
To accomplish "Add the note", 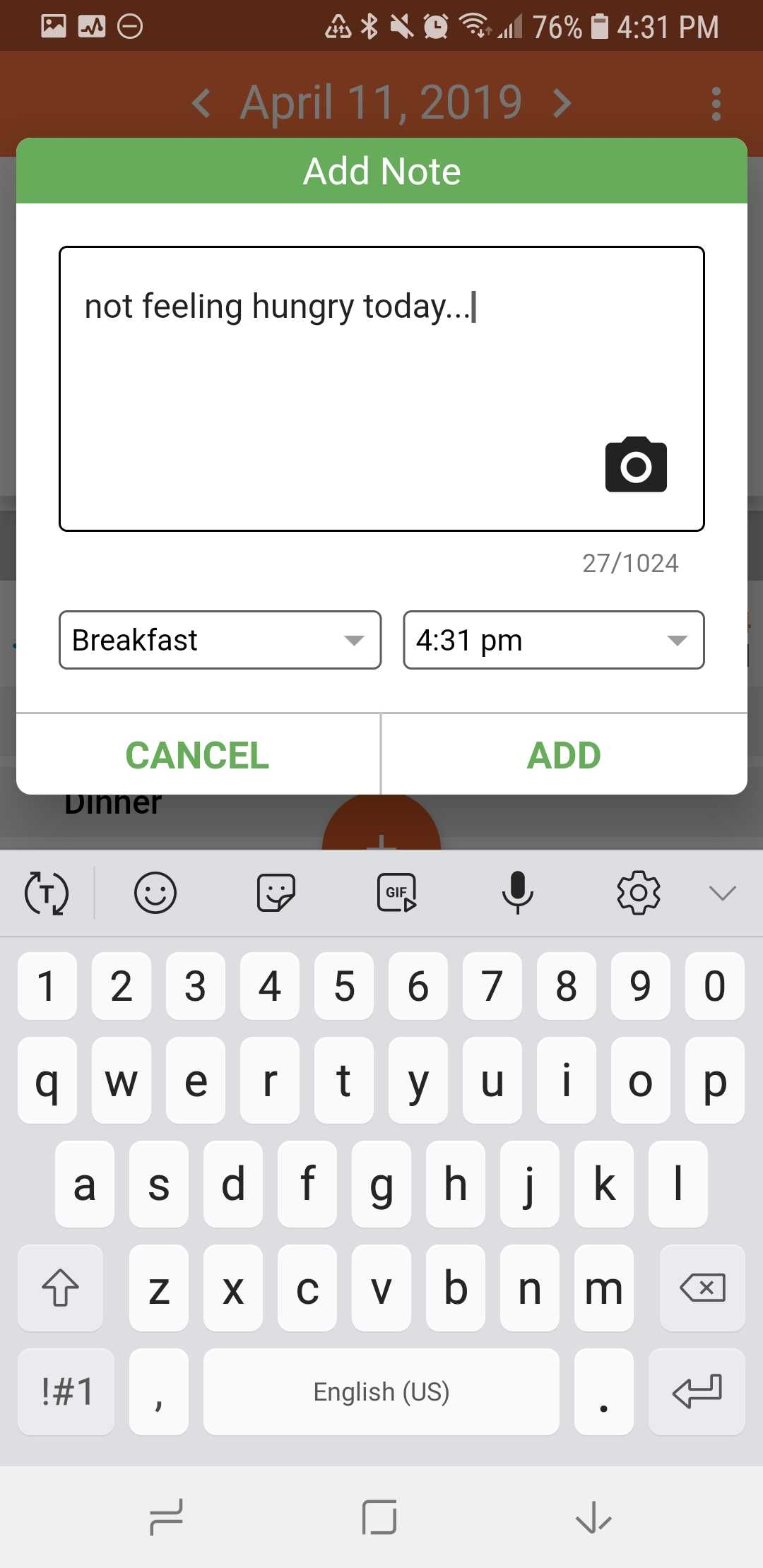I will [x=564, y=754].
